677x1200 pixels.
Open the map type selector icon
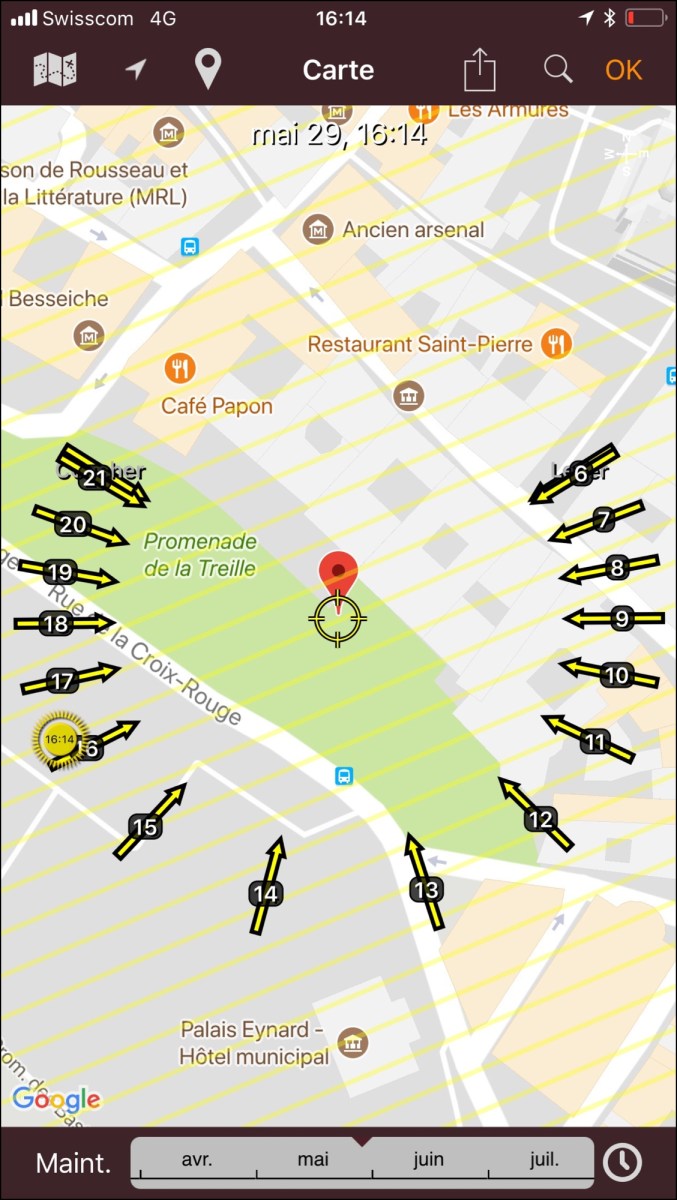tap(55, 70)
